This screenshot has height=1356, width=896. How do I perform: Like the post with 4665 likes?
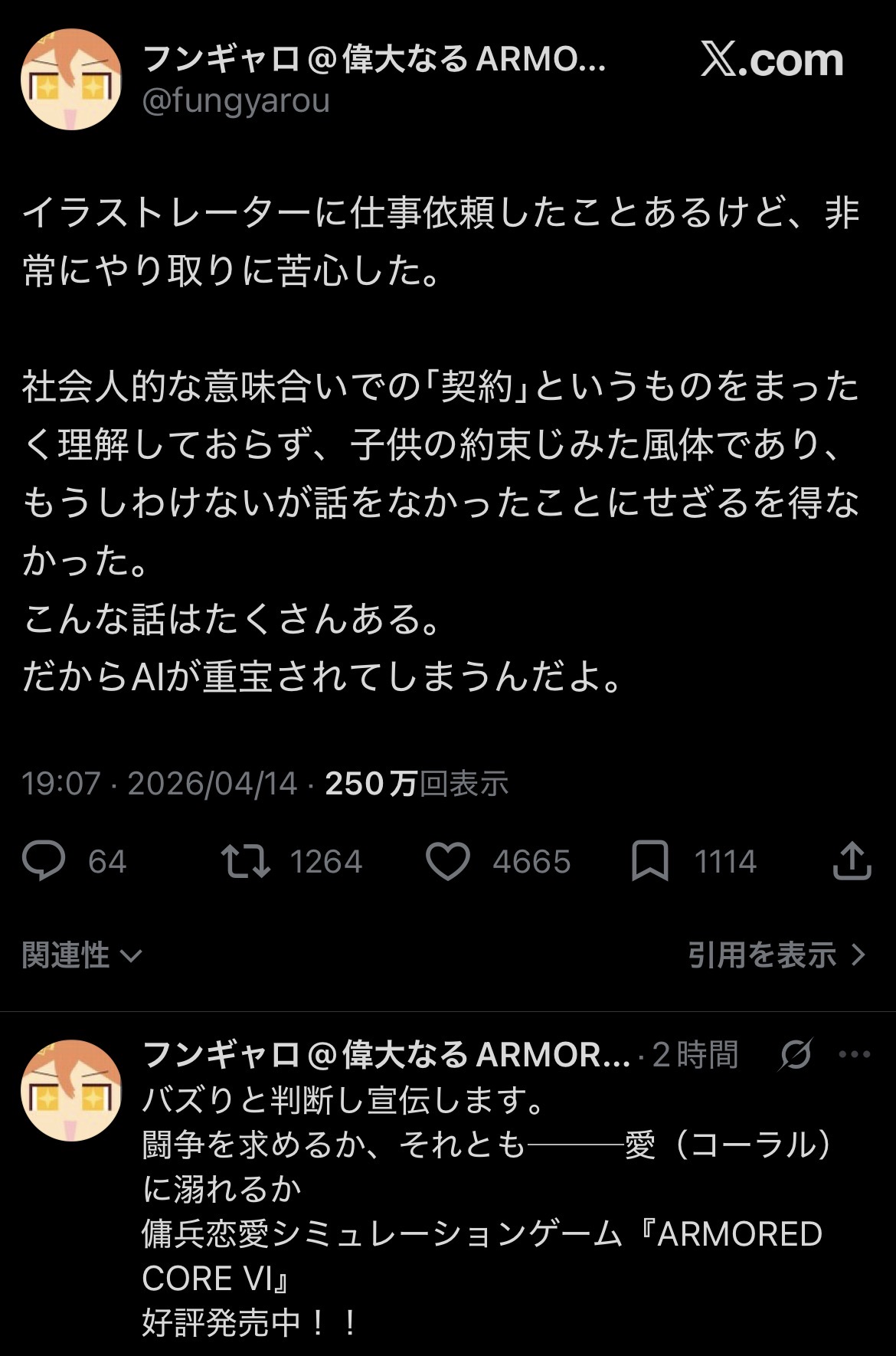tap(448, 861)
